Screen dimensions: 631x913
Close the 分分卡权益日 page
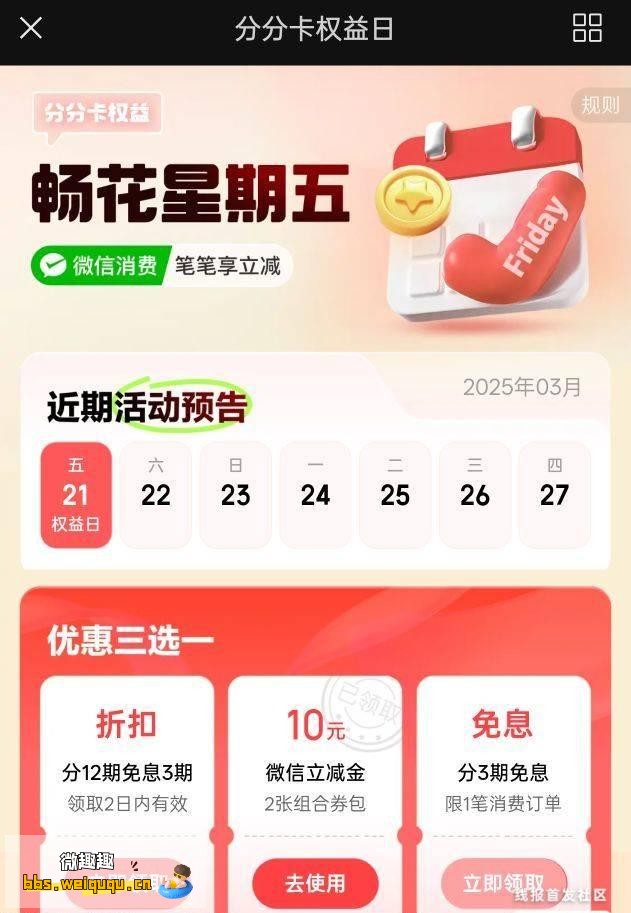point(31,28)
